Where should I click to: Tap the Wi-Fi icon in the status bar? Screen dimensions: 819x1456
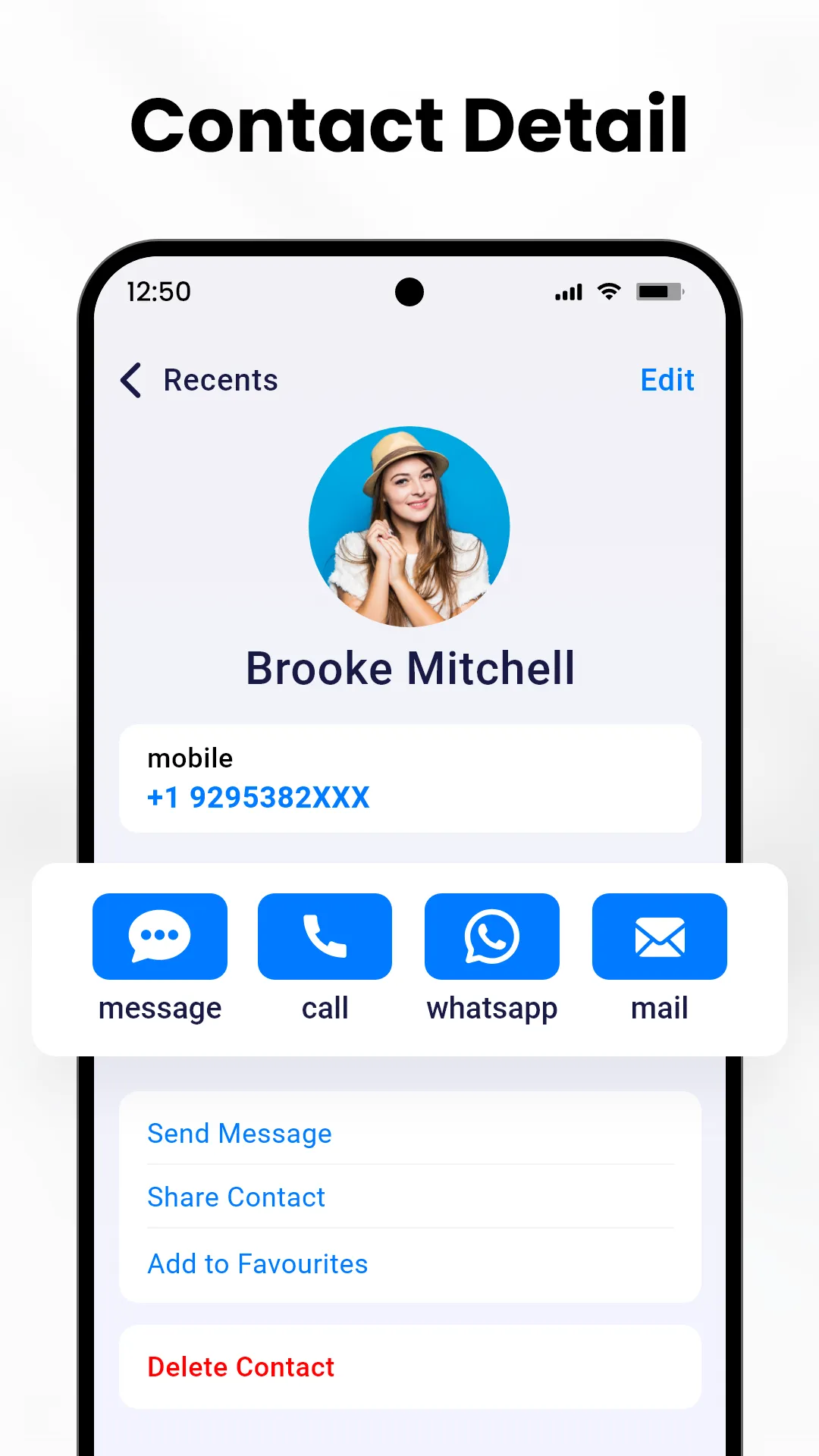coord(608,292)
